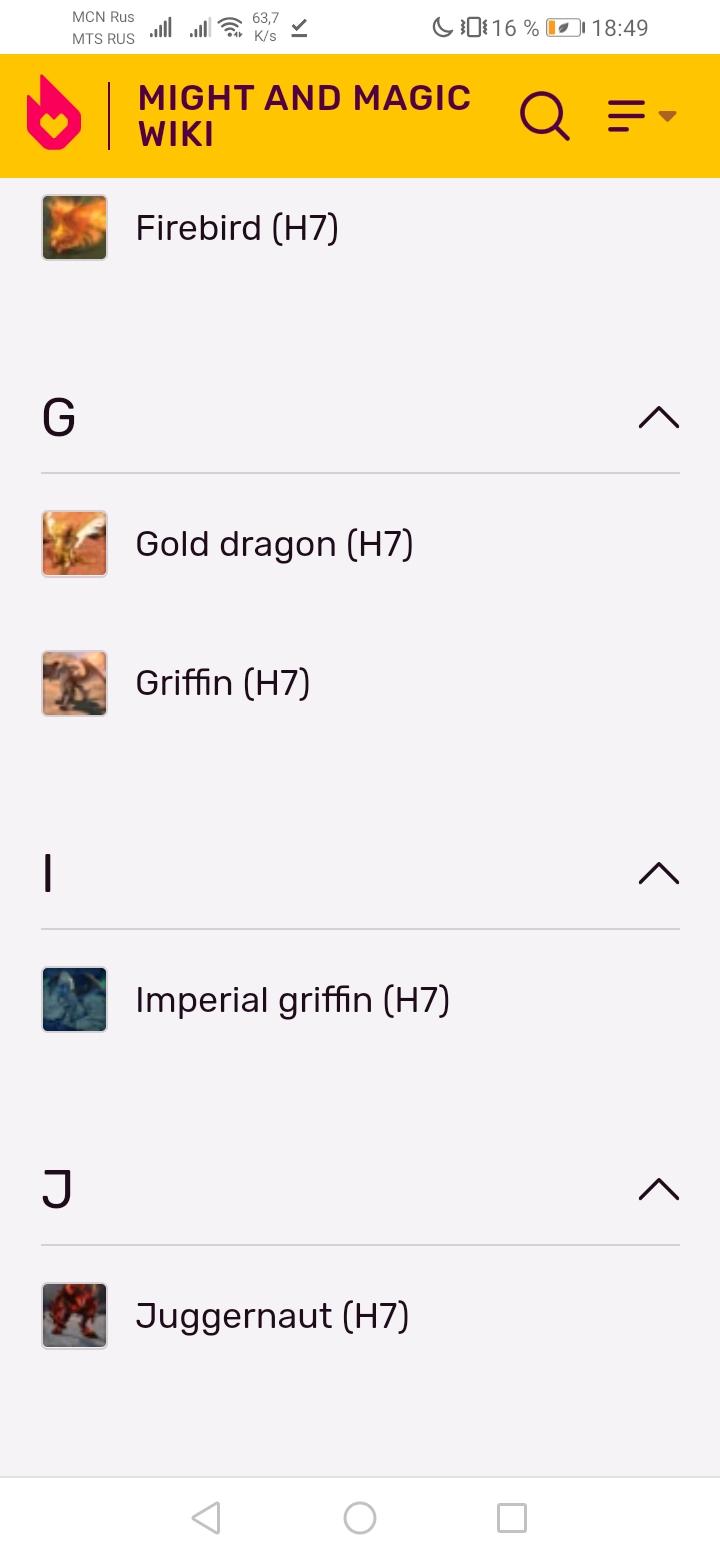Open the Might and Magic Wiki home link

(x=304, y=116)
